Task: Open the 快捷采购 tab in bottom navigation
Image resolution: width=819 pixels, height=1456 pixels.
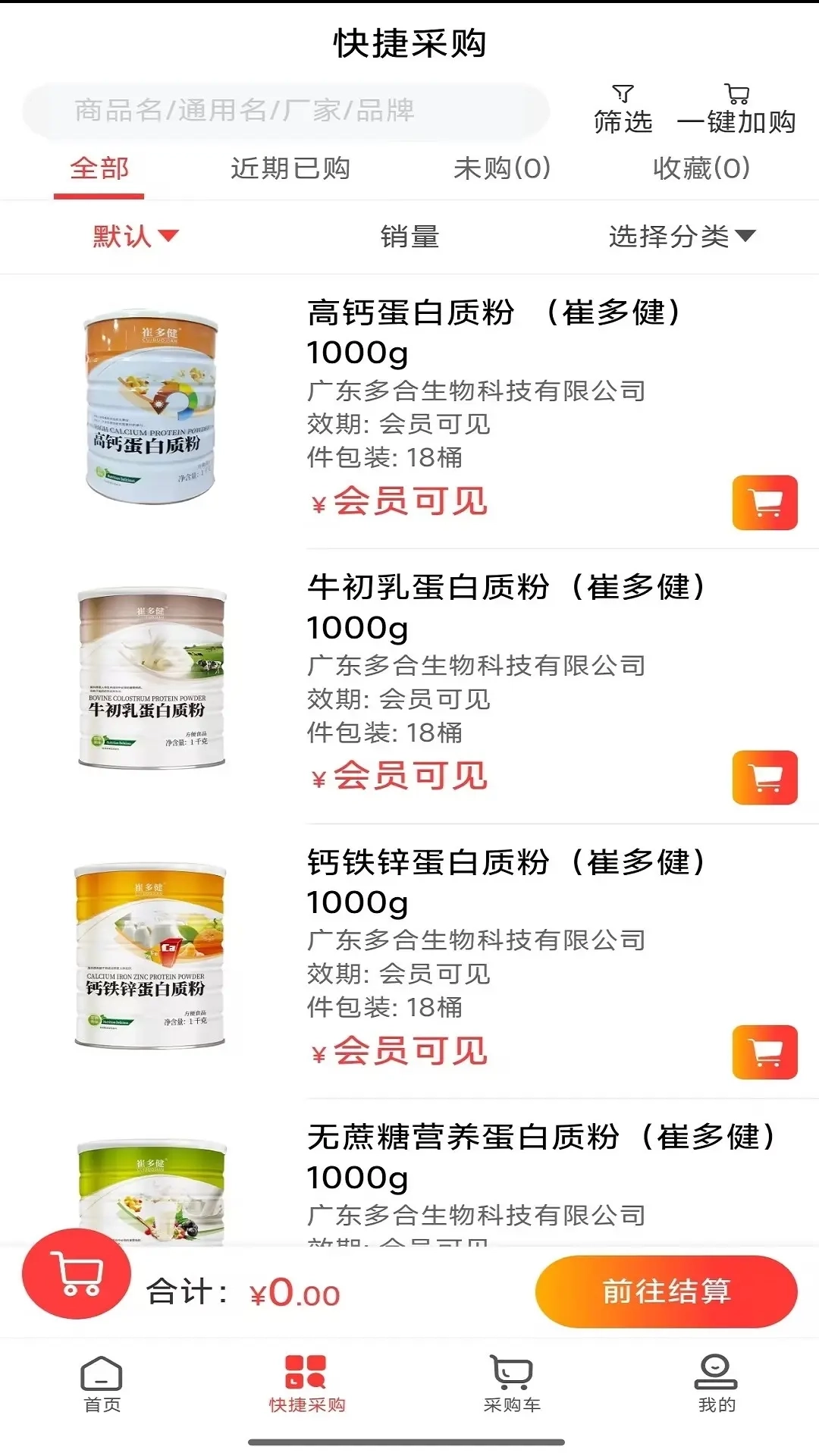Action: point(306,1385)
